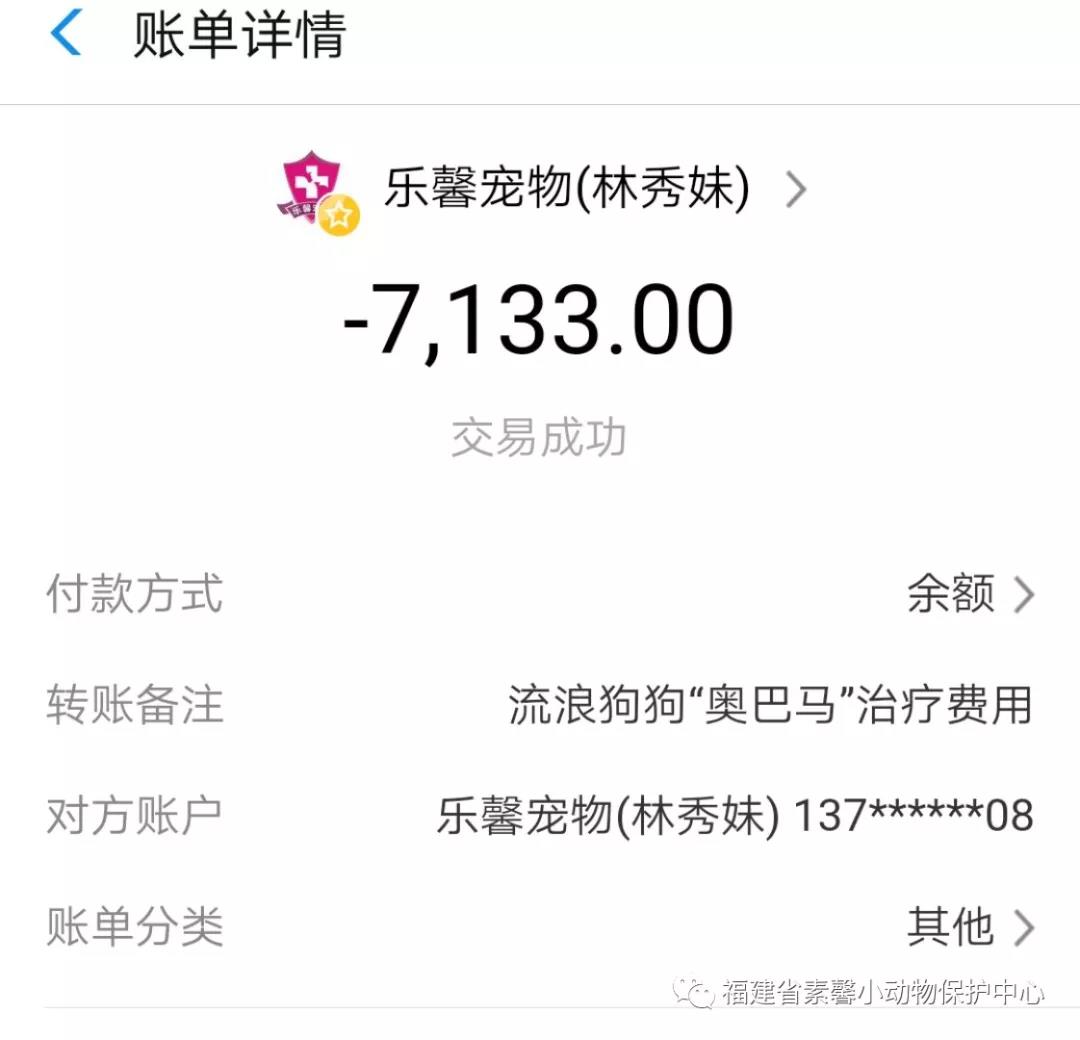This screenshot has height=1040, width=1080.
Task: Open the 乐馨宠物(林秀妹) payee profile
Action: [566, 190]
